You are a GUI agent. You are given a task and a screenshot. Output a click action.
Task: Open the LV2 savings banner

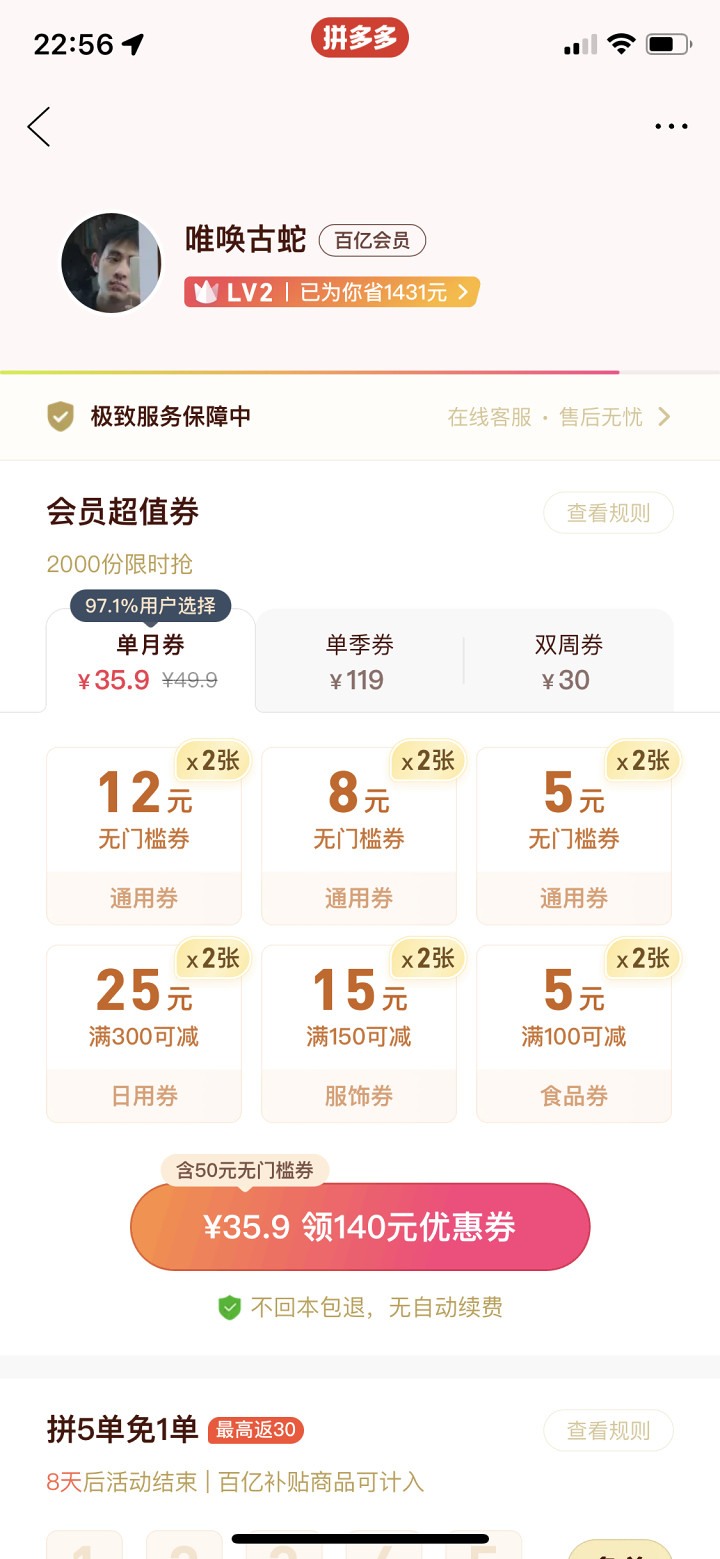pyautogui.click(x=332, y=292)
